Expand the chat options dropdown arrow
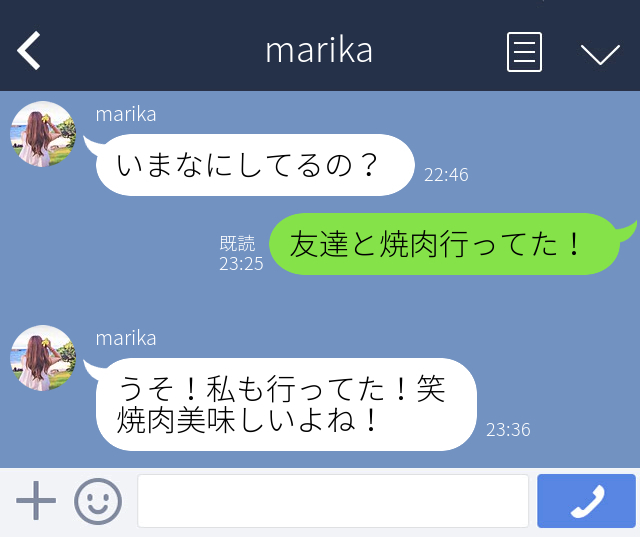This screenshot has height=537, width=640. 600,53
